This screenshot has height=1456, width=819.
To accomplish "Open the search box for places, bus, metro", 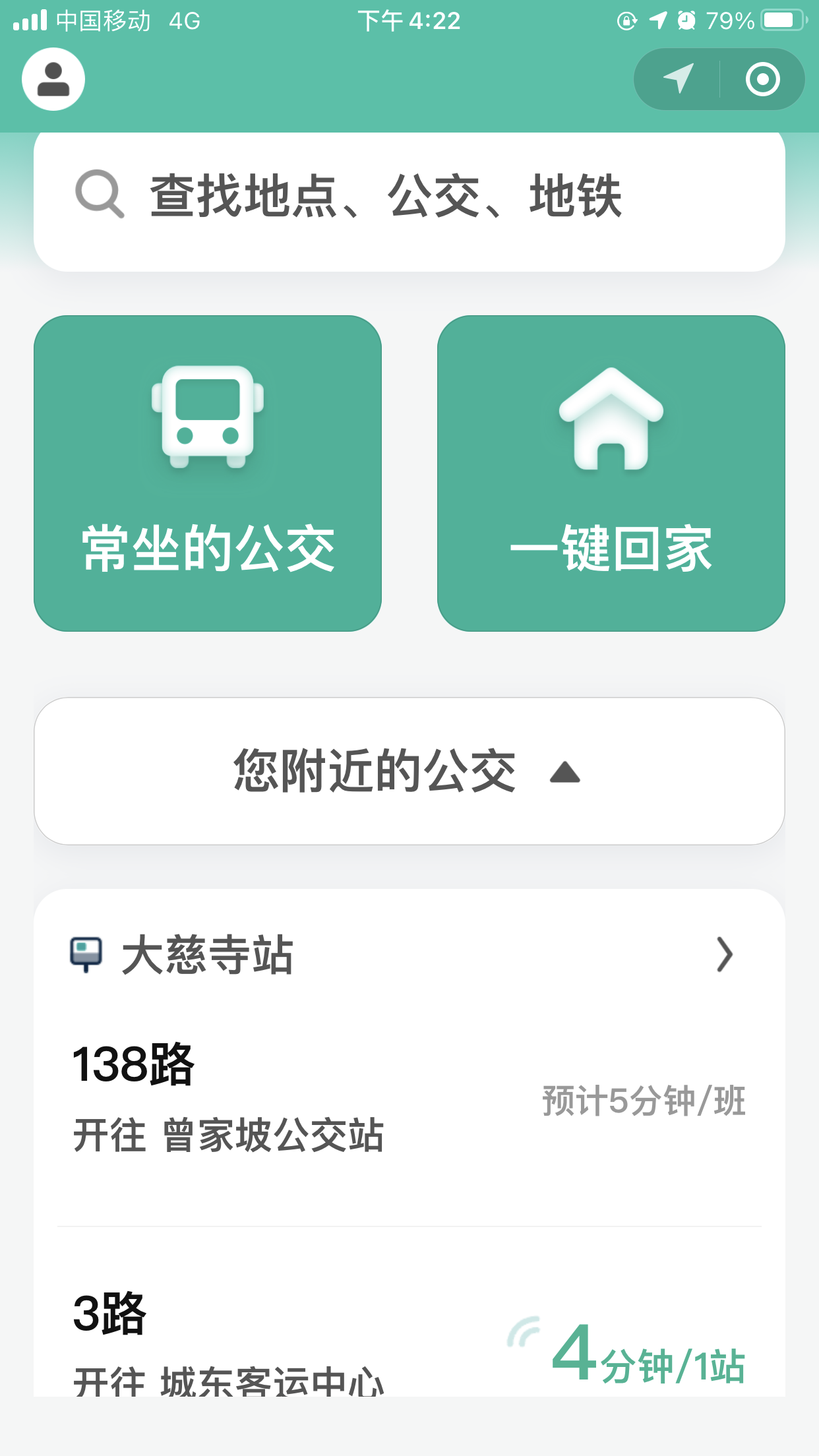I will (x=409, y=197).
